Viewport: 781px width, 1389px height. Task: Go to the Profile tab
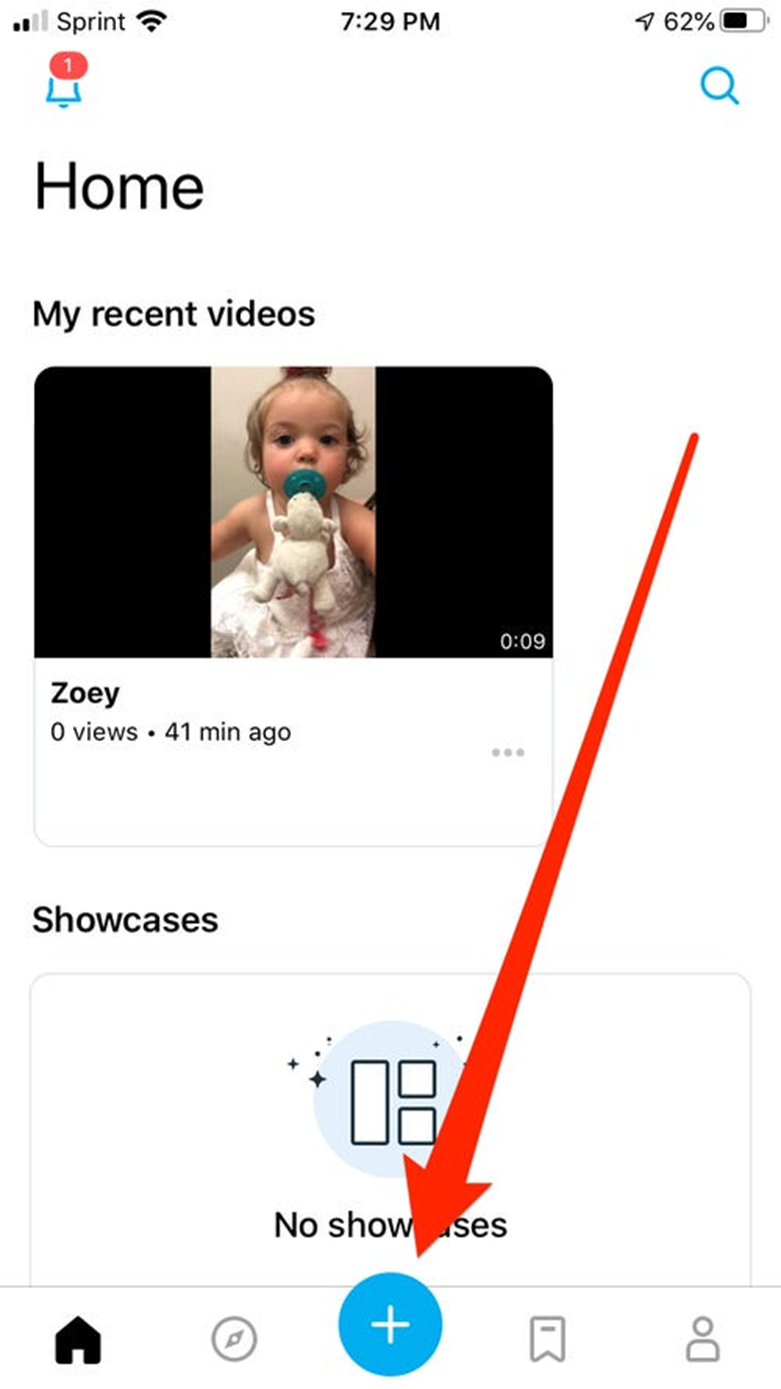point(702,1337)
